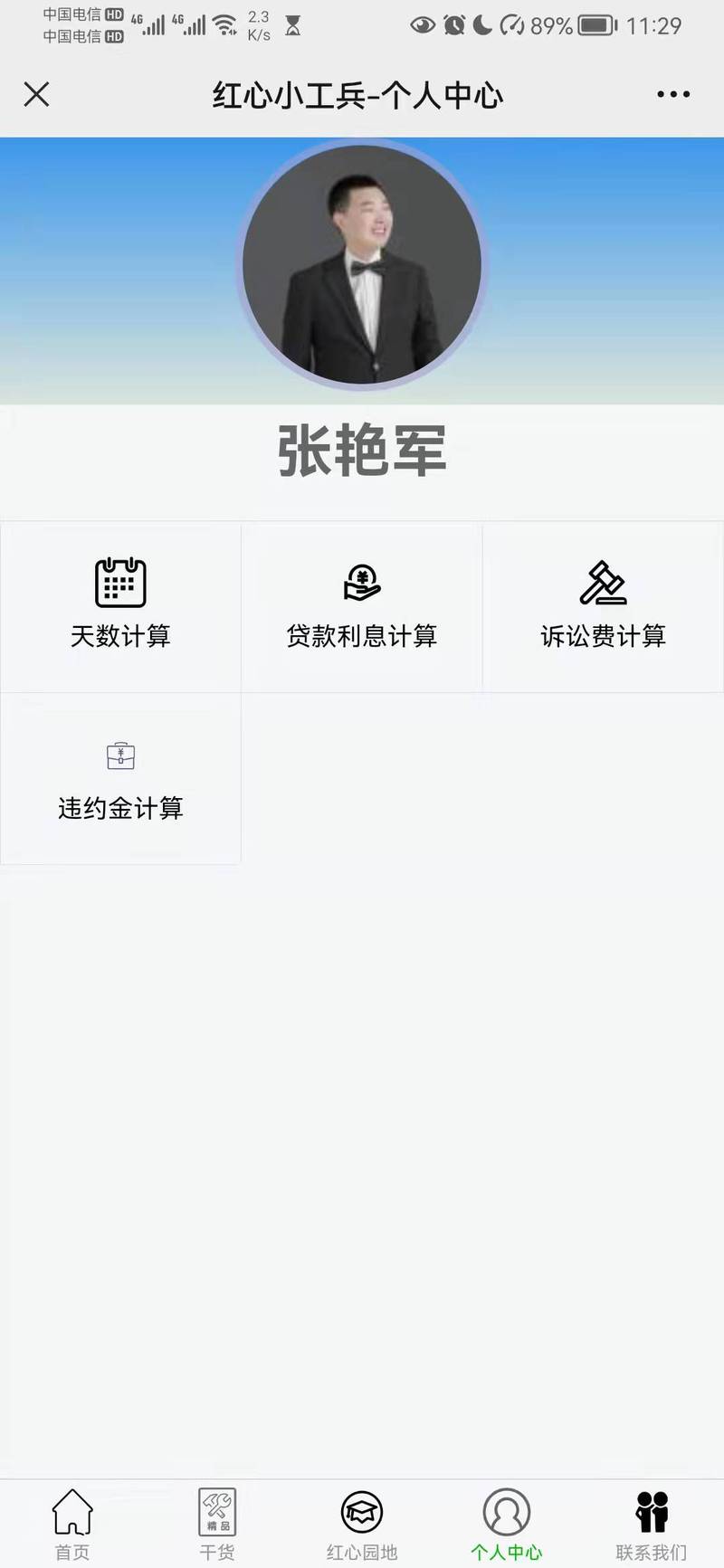The image size is (724, 1568).
Task: Open the 红心园地 tab
Action: pyautogui.click(x=362, y=1525)
